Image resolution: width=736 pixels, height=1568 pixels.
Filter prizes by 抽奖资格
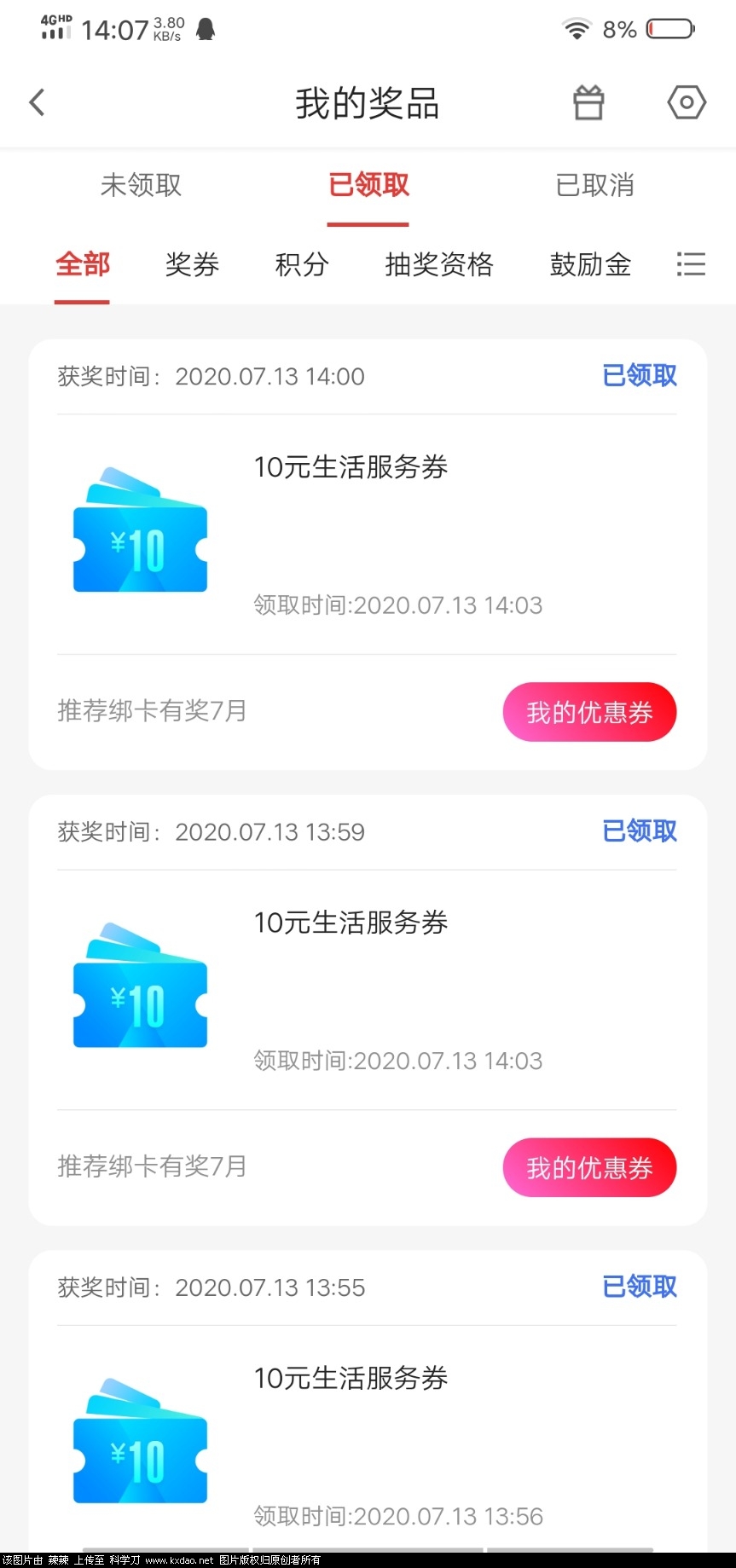point(439,264)
